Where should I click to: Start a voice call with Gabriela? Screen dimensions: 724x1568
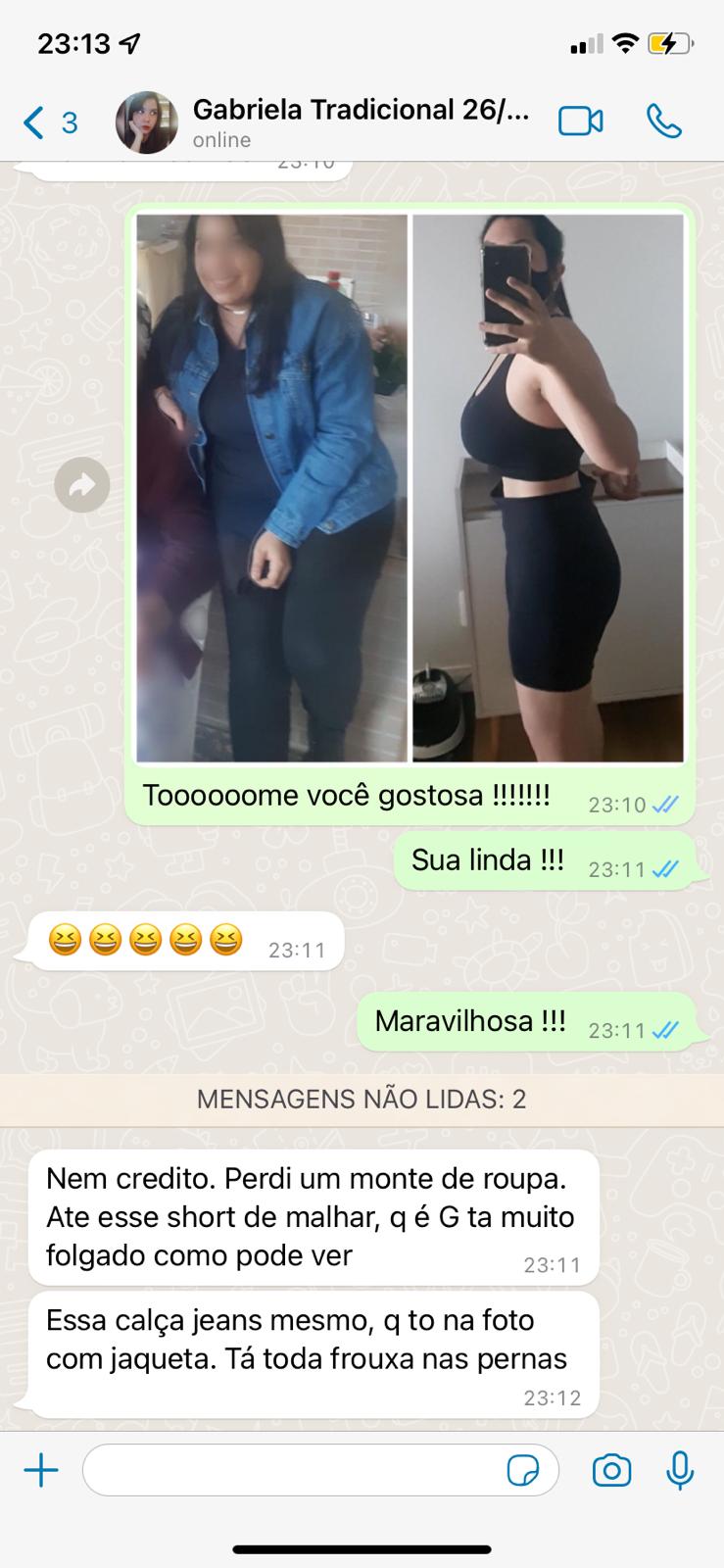click(663, 122)
